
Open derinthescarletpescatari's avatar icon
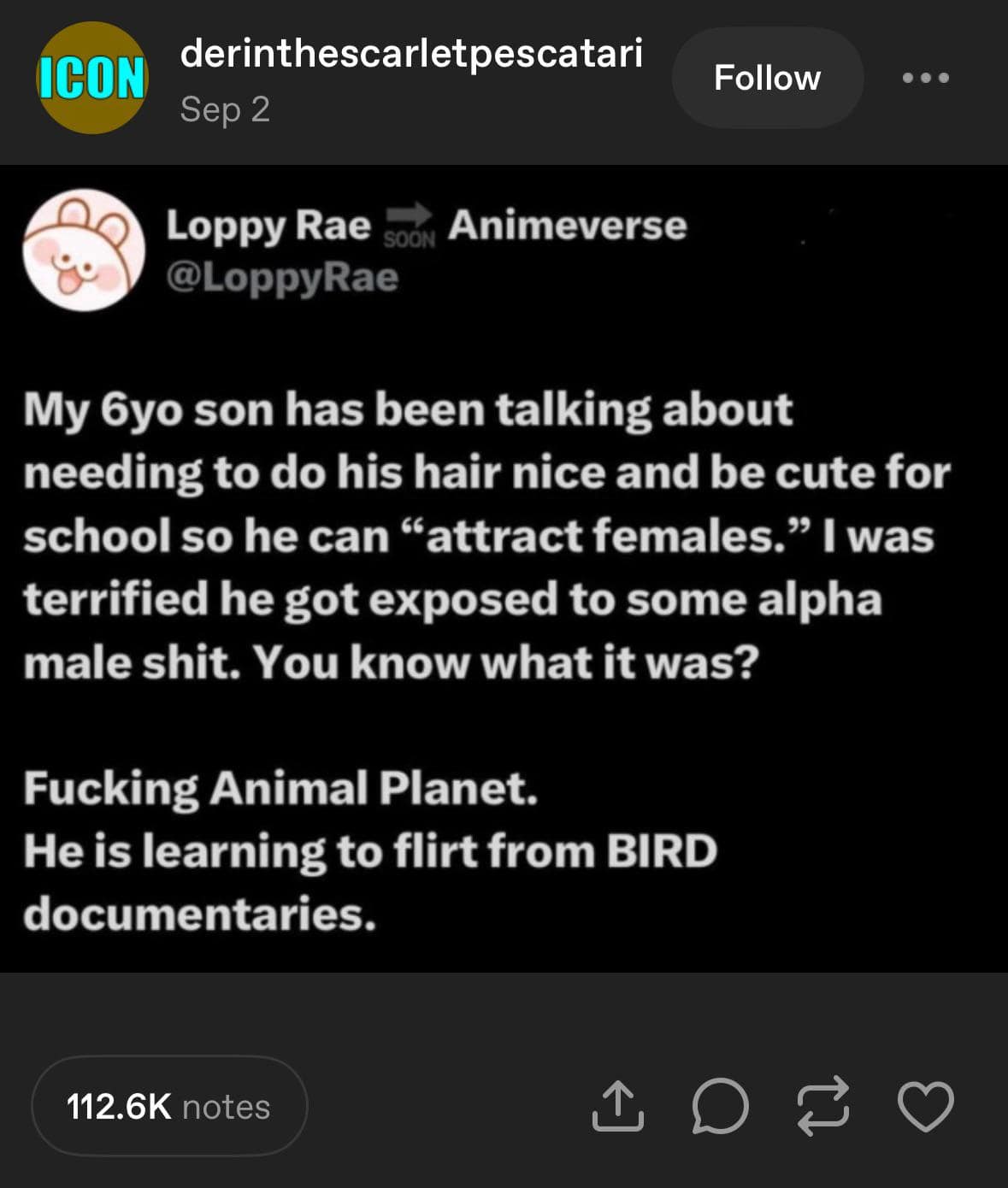click(x=92, y=78)
